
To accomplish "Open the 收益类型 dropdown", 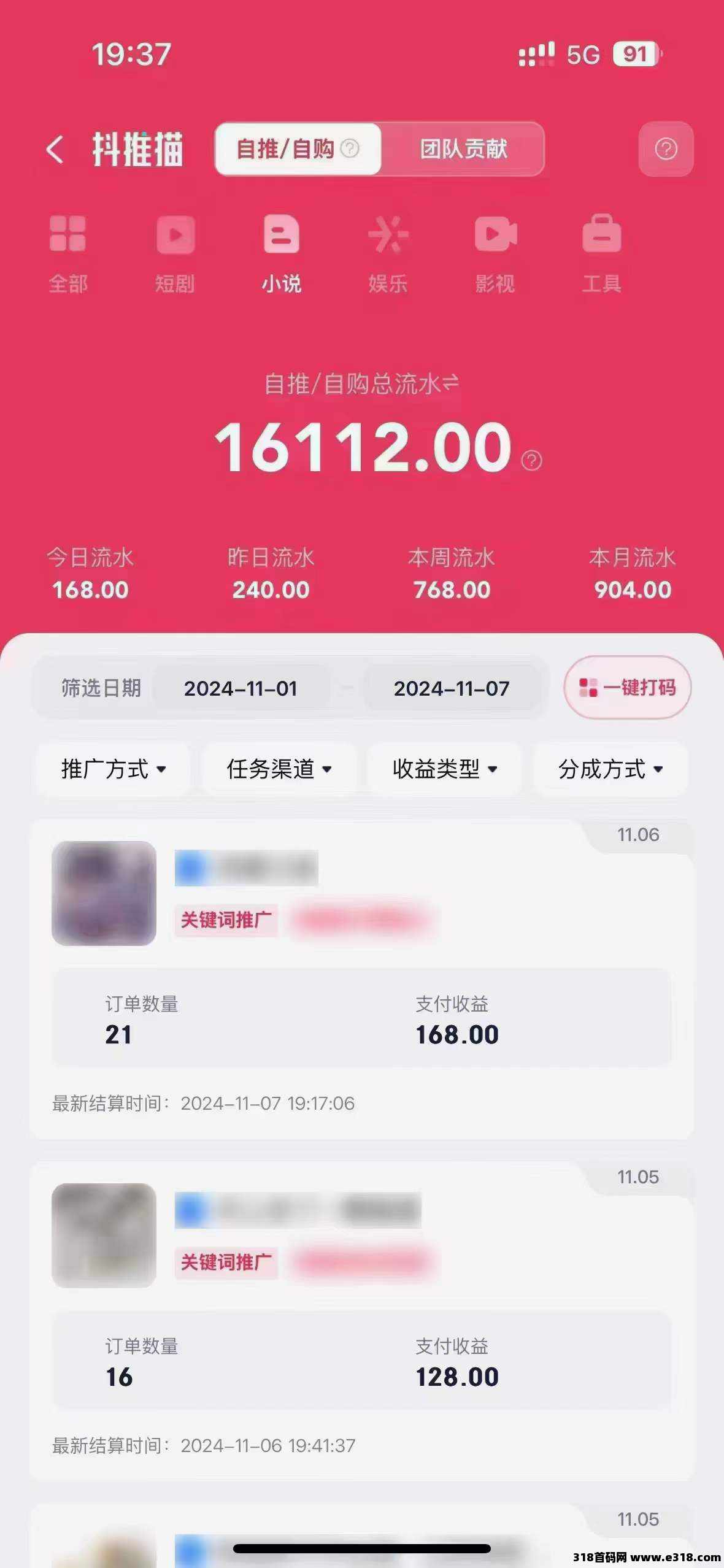I will pyautogui.click(x=445, y=769).
